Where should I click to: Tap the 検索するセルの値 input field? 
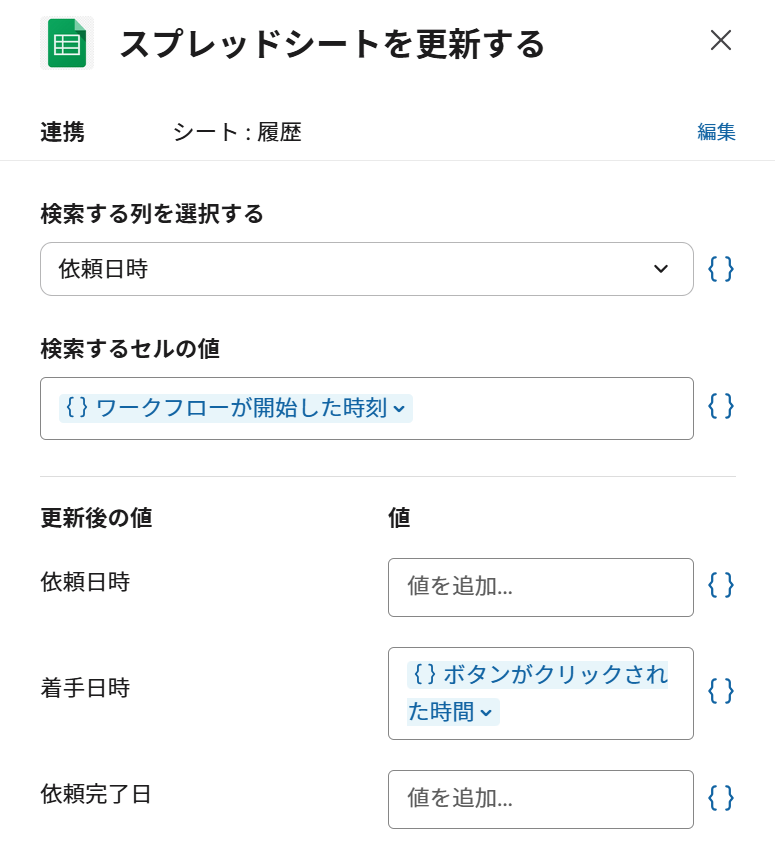tap(550, 408)
